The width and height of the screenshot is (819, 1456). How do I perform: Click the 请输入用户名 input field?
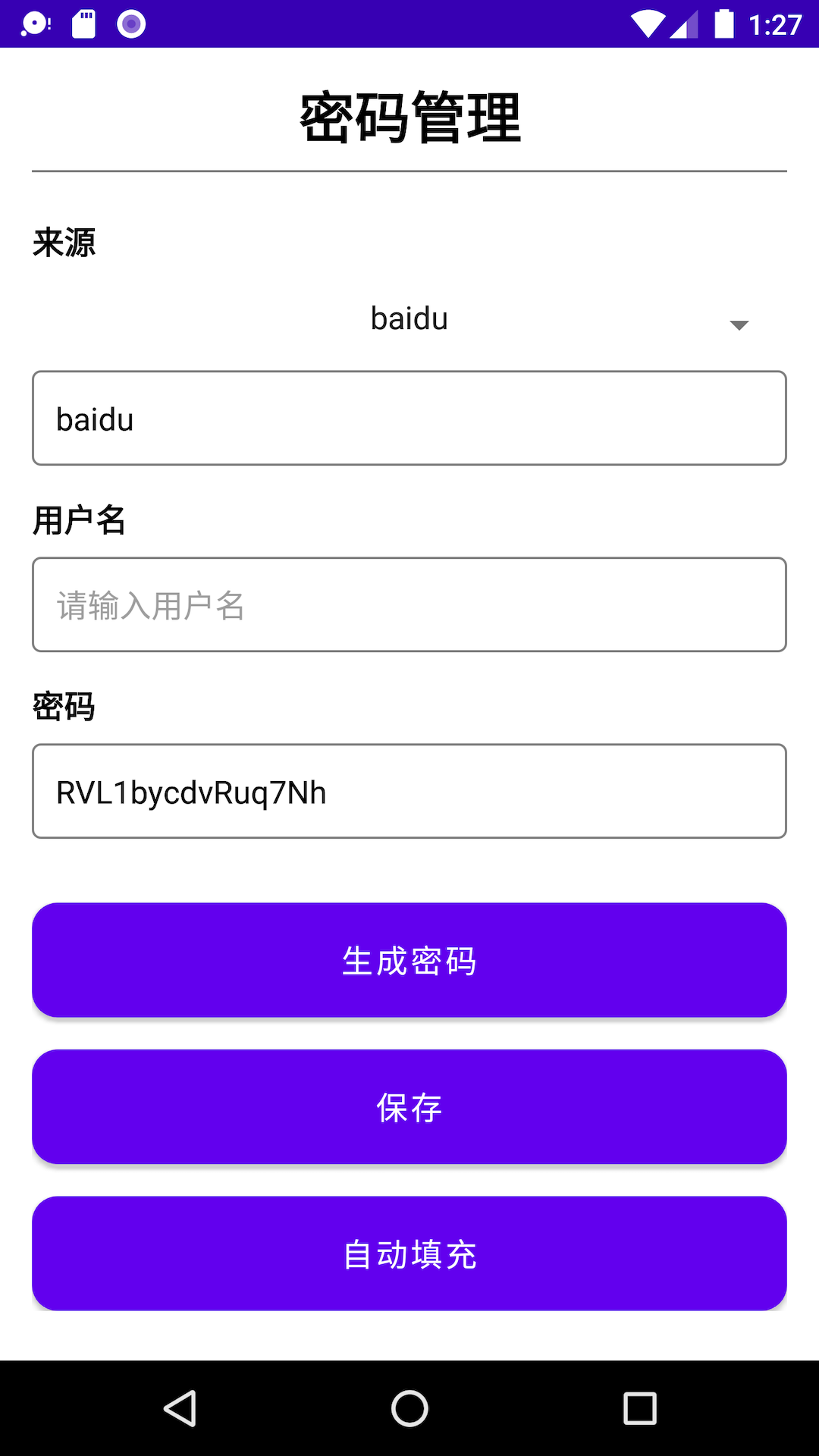point(409,604)
